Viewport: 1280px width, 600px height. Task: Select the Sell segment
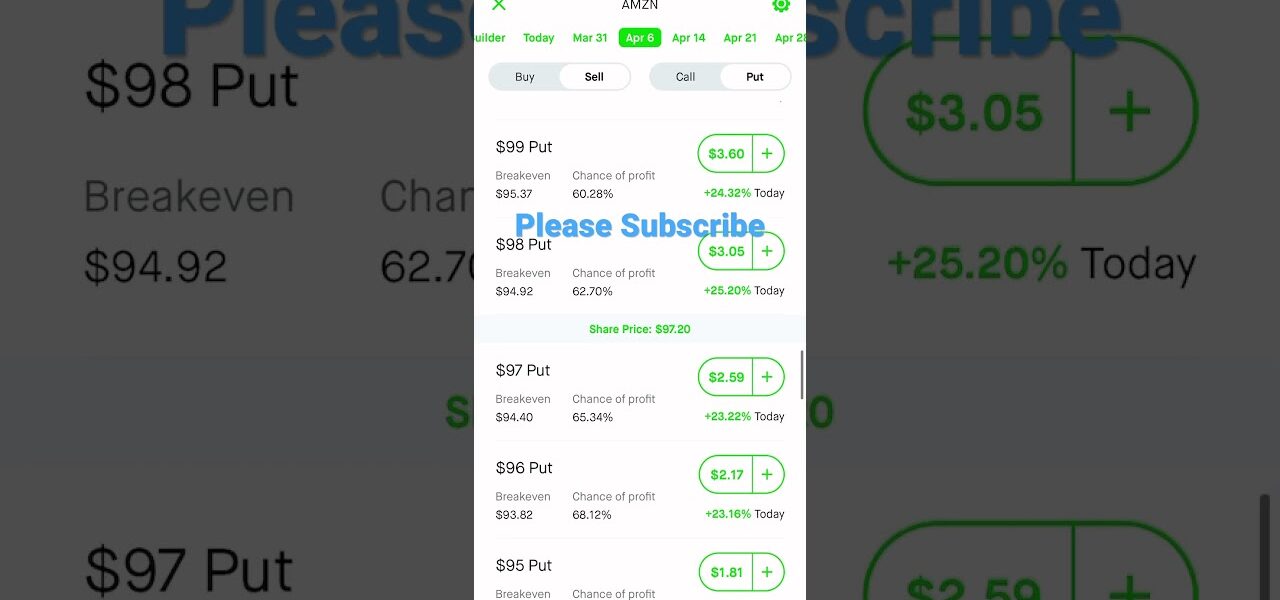tap(594, 77)
